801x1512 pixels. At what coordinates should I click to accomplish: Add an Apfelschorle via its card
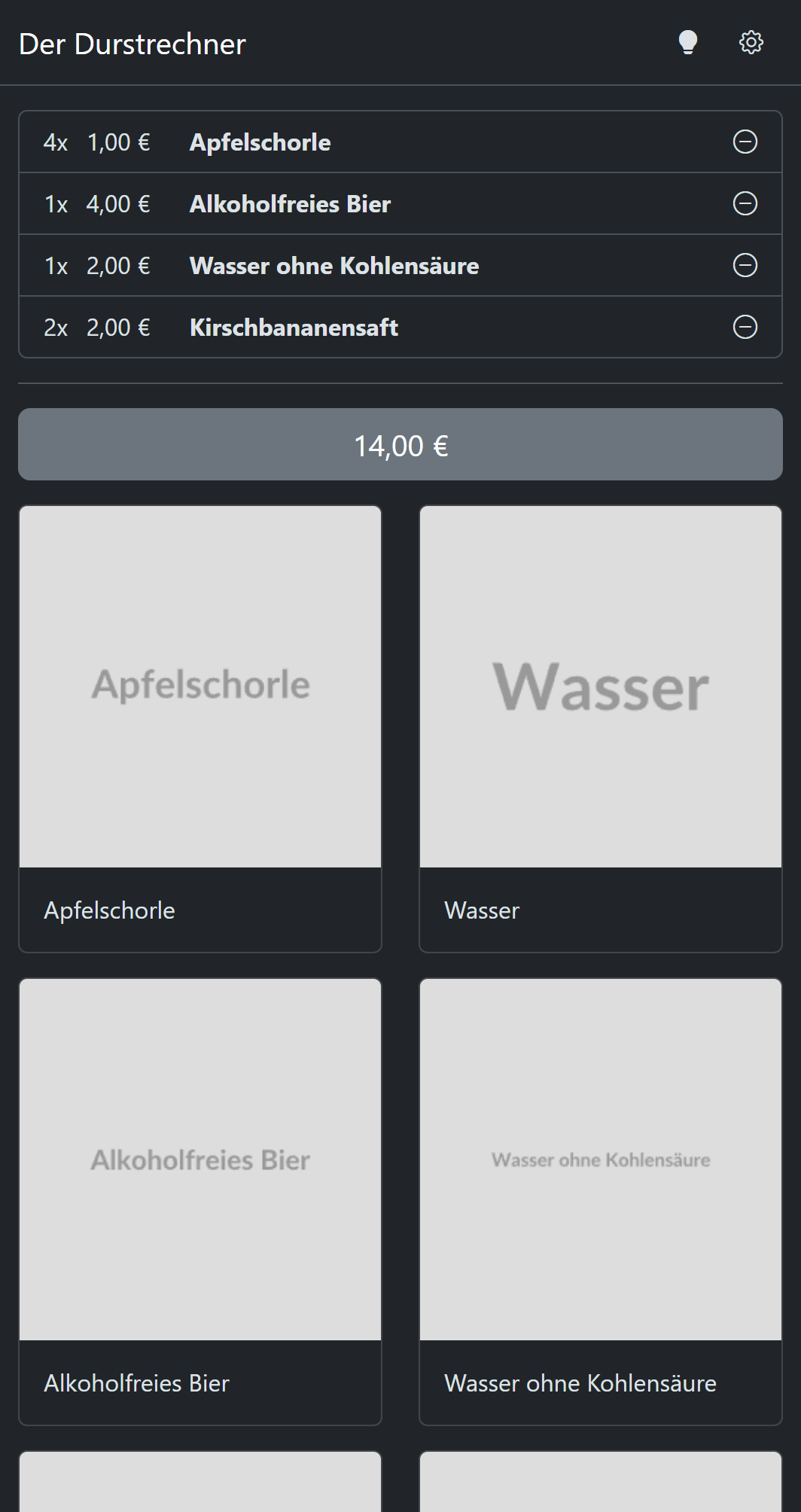click(x=200, y=727)
